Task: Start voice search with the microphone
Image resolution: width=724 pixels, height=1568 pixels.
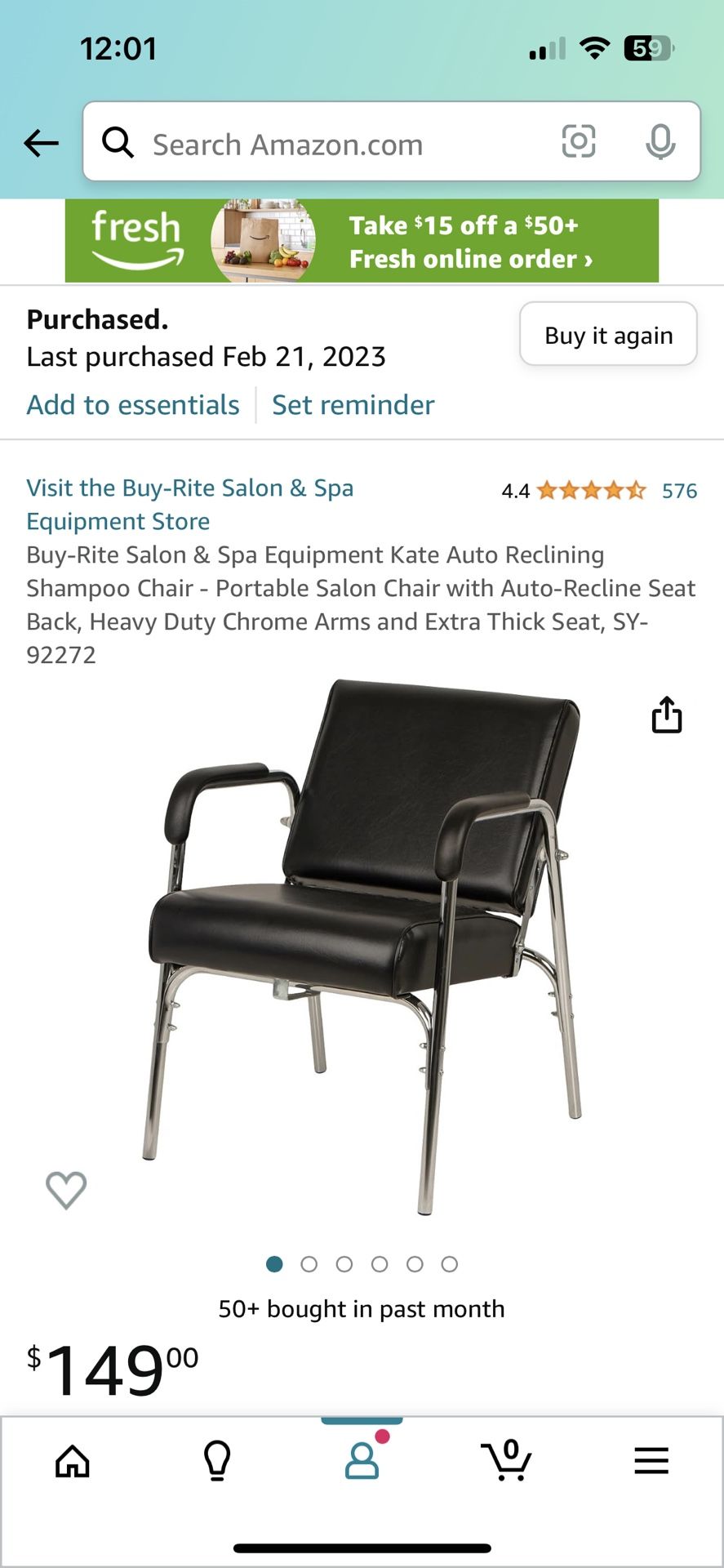Action: coord(660,142)
